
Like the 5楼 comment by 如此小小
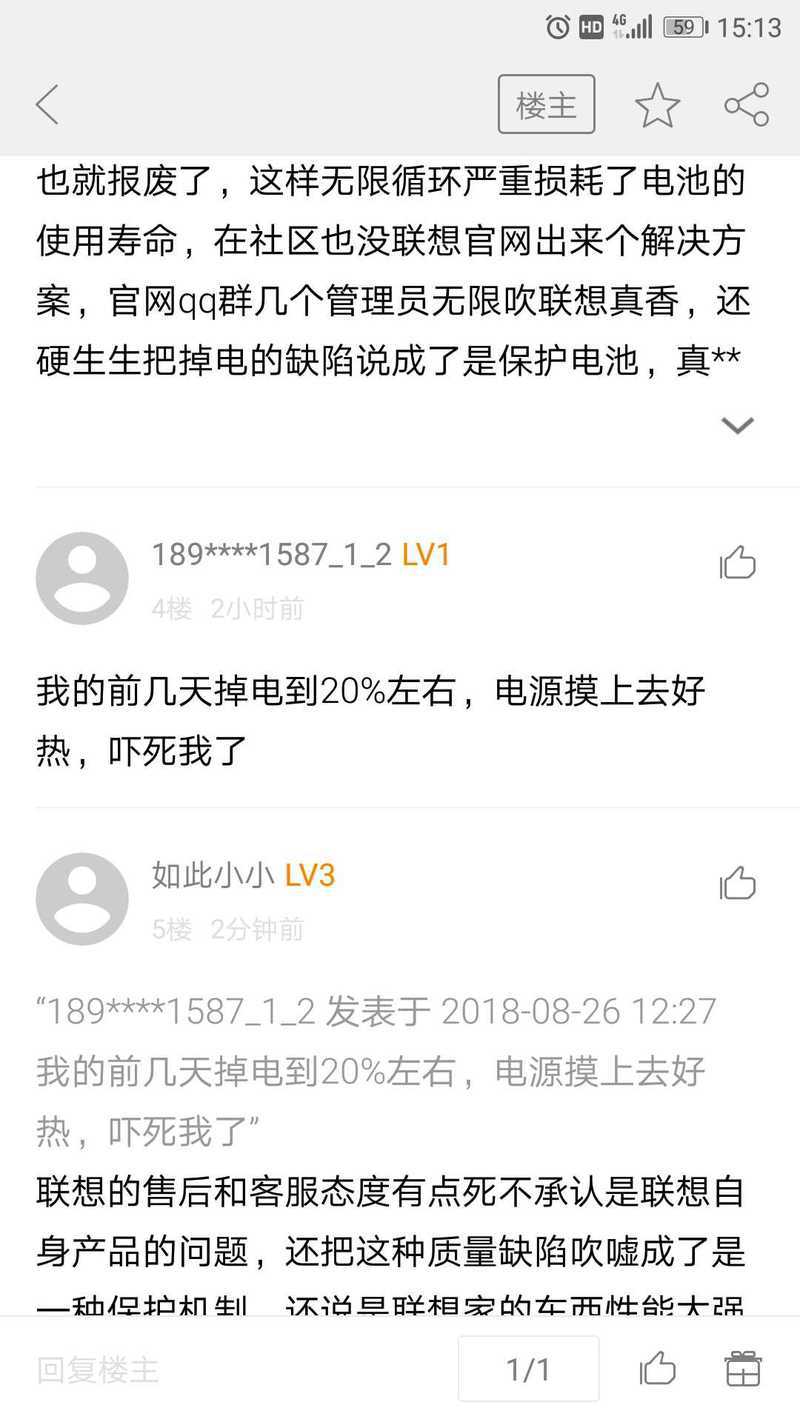click(x=738, y=883)
